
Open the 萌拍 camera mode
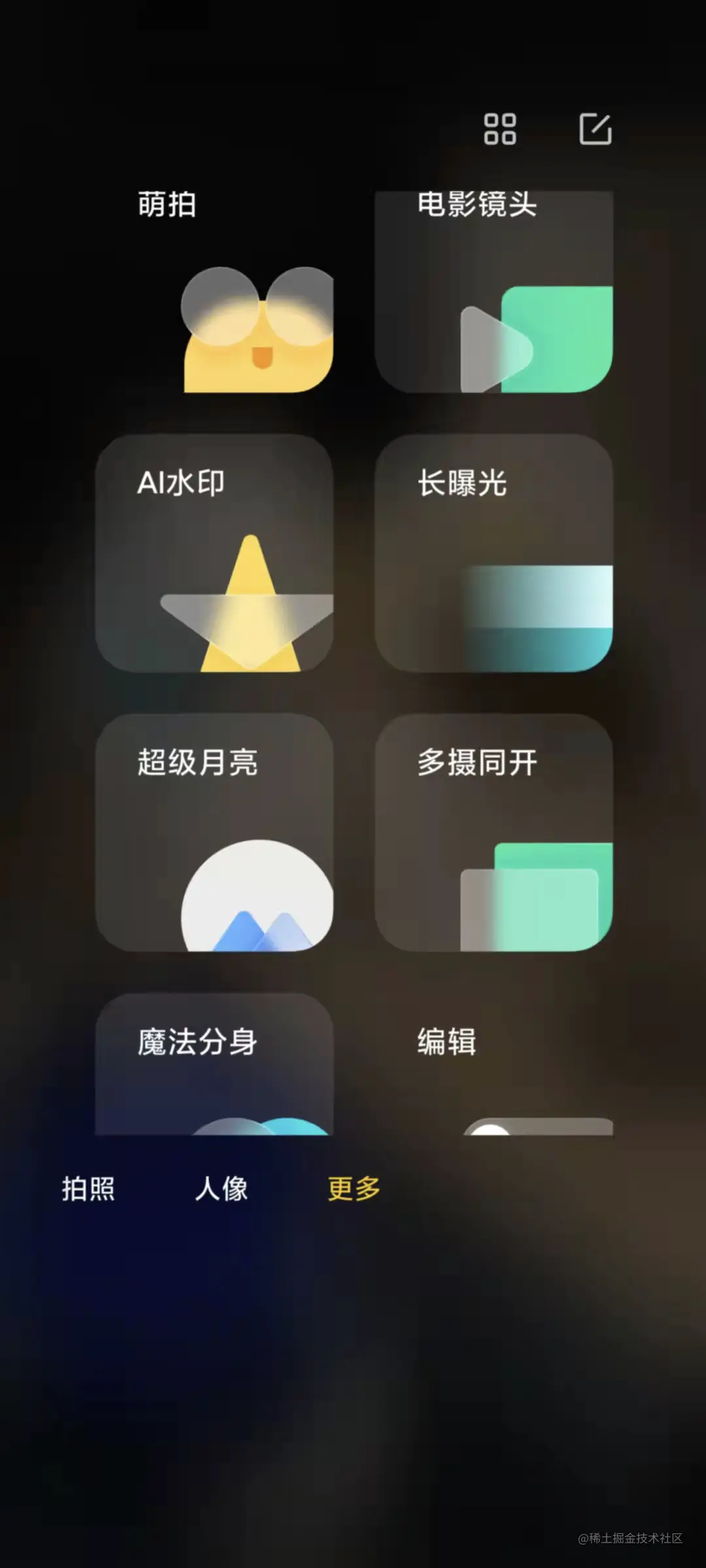(x=214, y=291)
